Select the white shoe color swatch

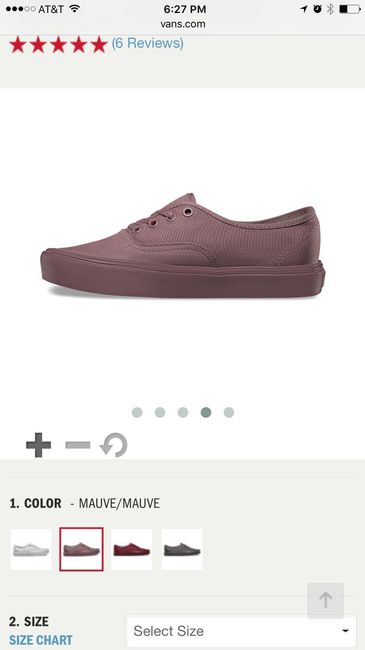31,549
